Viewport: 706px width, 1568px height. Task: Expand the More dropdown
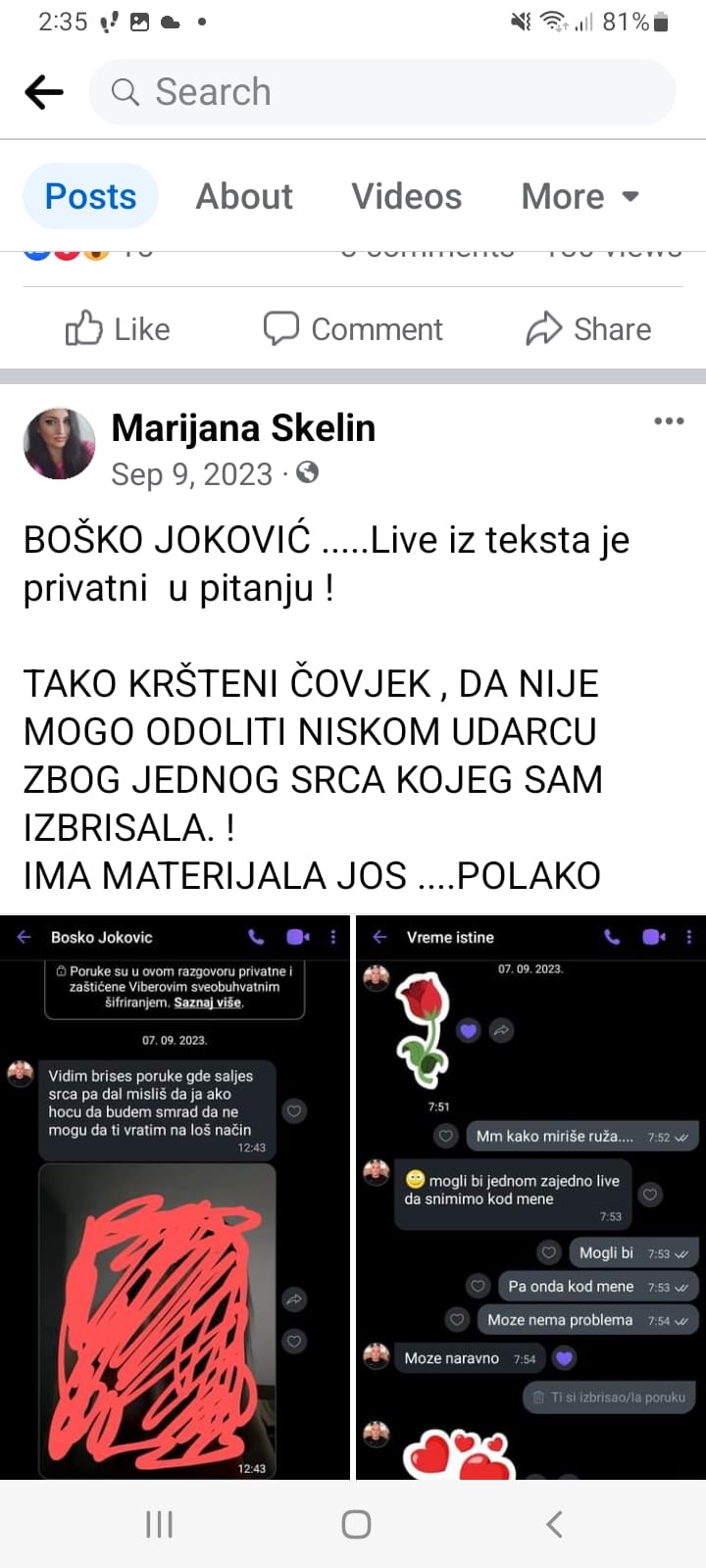tap(580, 196)
